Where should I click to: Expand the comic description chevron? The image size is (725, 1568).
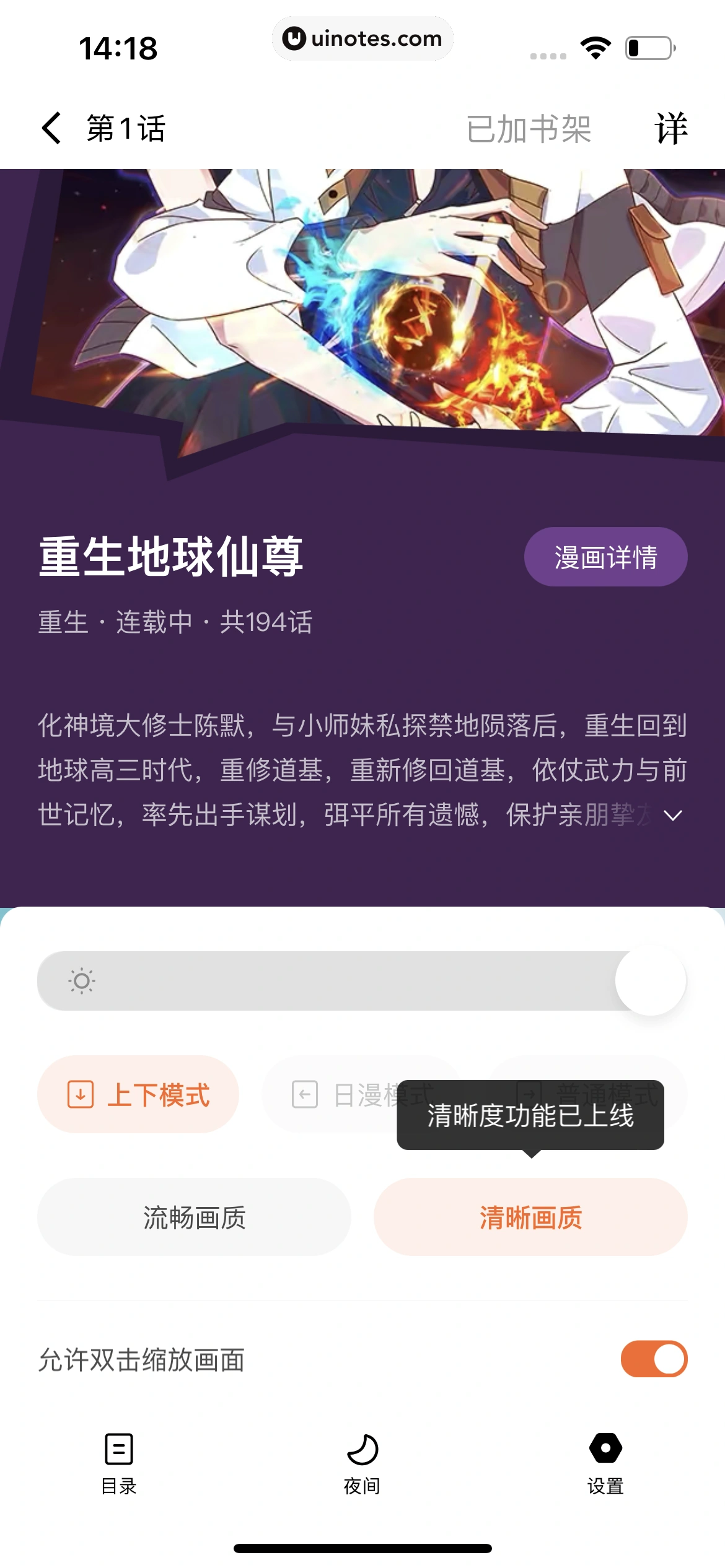pyautogui.click(x=672, y=815)
